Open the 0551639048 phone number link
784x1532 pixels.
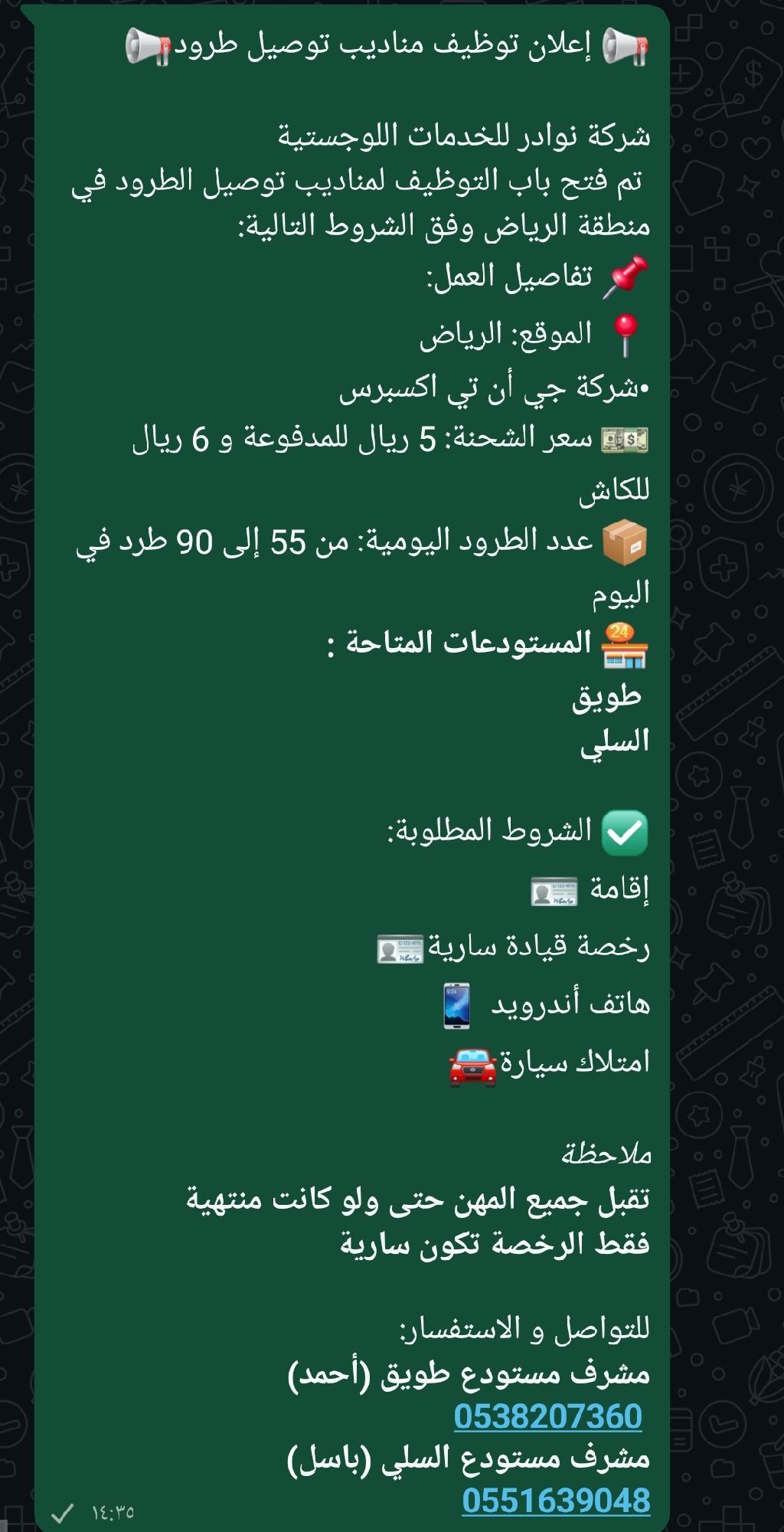tap(556, 1501)
